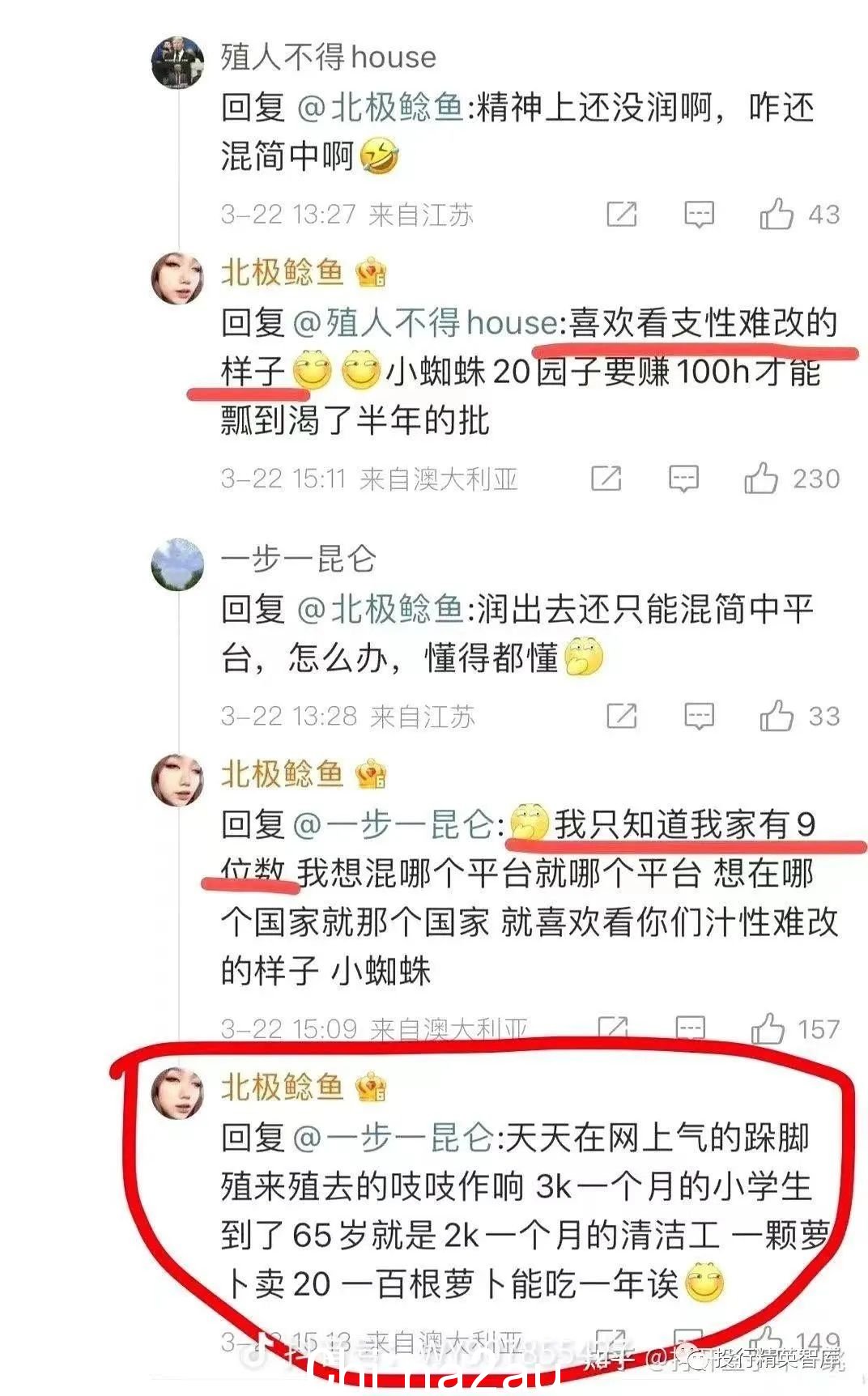Open 一步一昆仑's profile from the username
Image resolution: width=868 pixels, height=1396 pixels.
298,559
